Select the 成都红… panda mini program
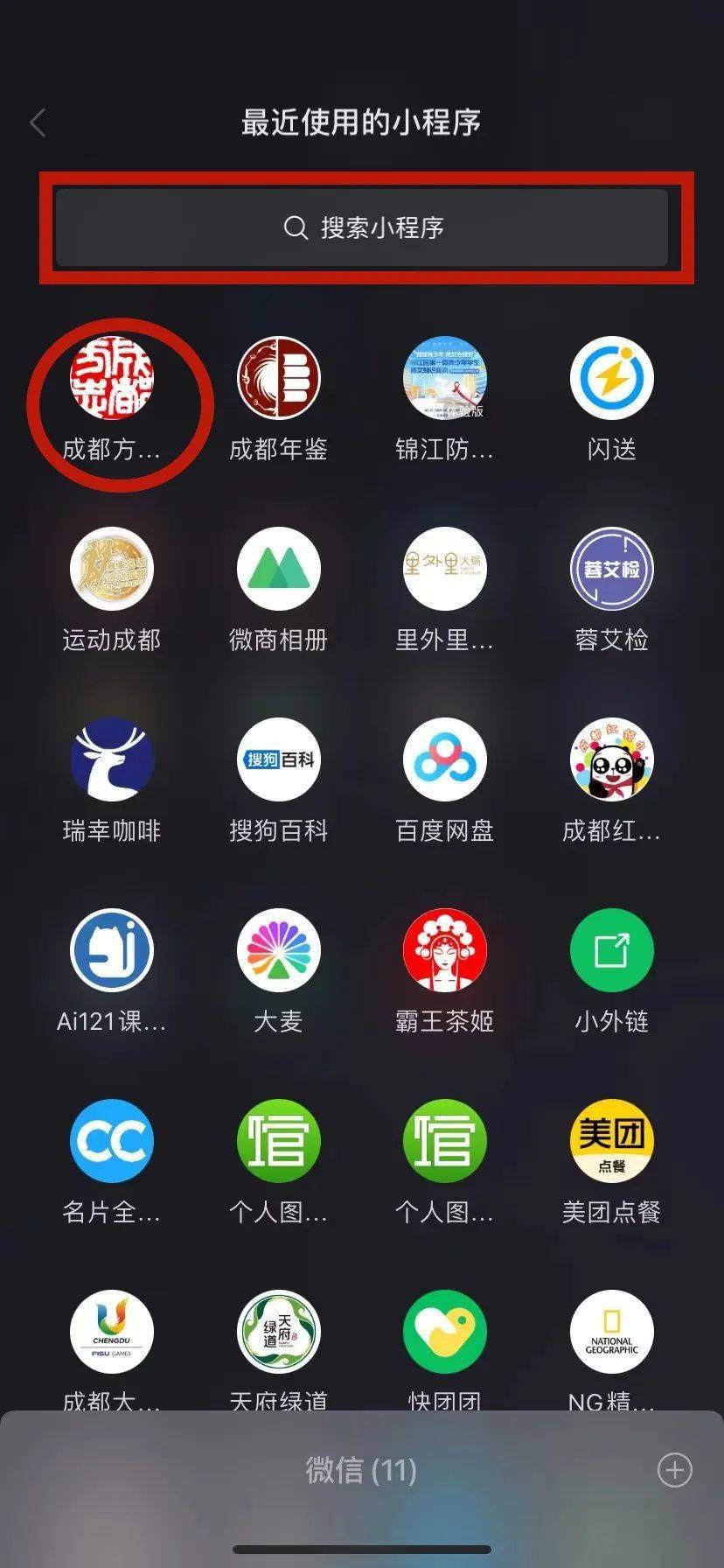This screenshot has height=1568, width=724. (x=611, y=760)
